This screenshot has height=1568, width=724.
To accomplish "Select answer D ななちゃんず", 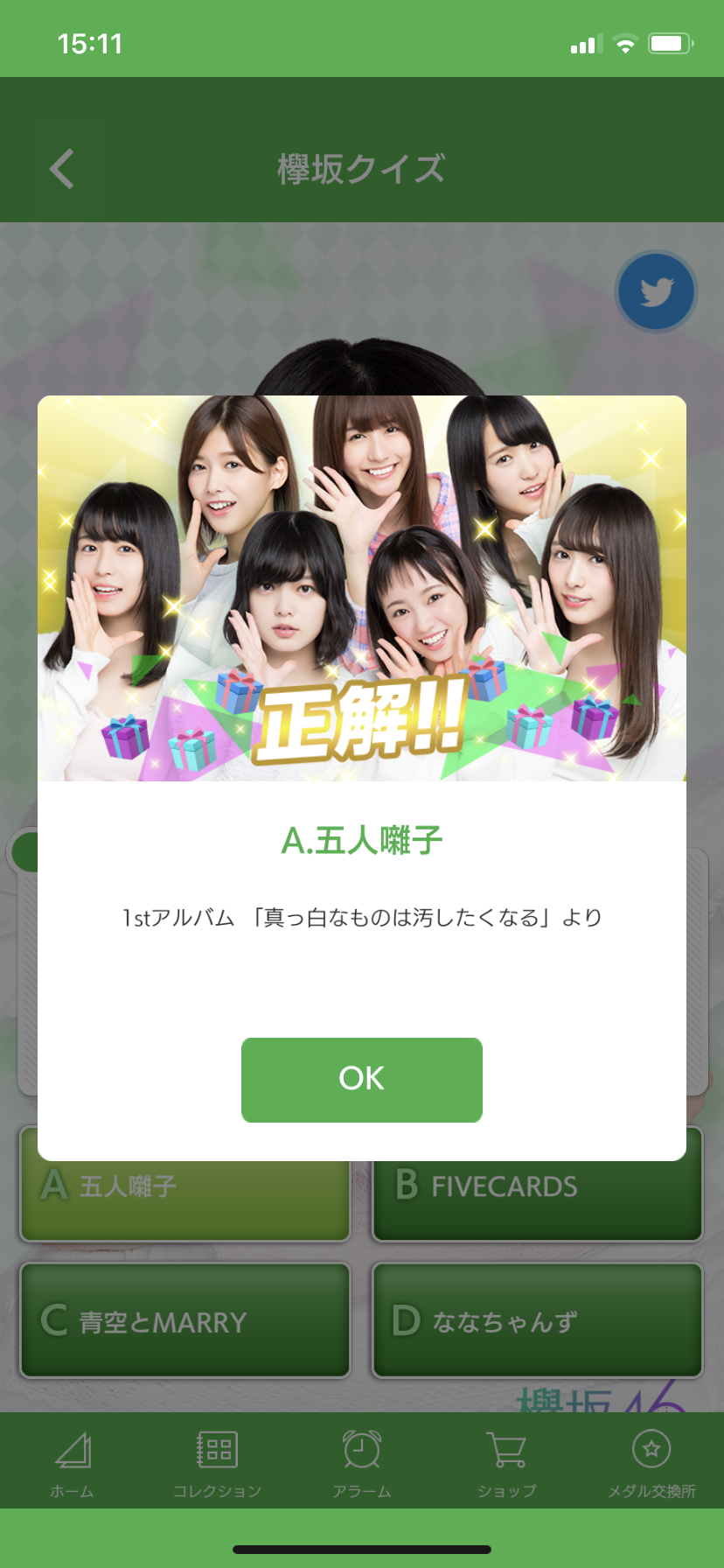I will 537,1320.
